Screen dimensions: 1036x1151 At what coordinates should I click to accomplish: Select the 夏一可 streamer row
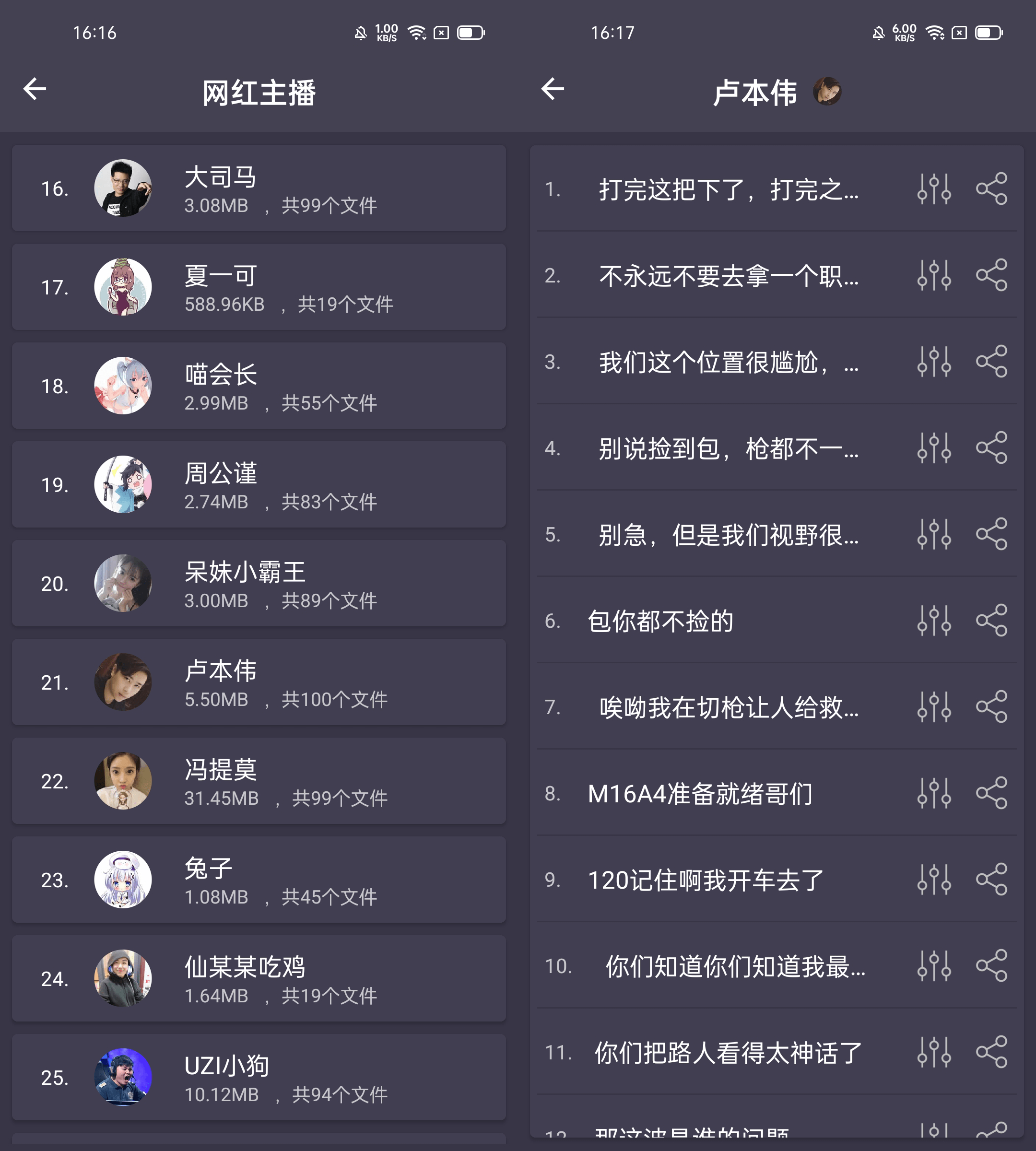[259, 287]
